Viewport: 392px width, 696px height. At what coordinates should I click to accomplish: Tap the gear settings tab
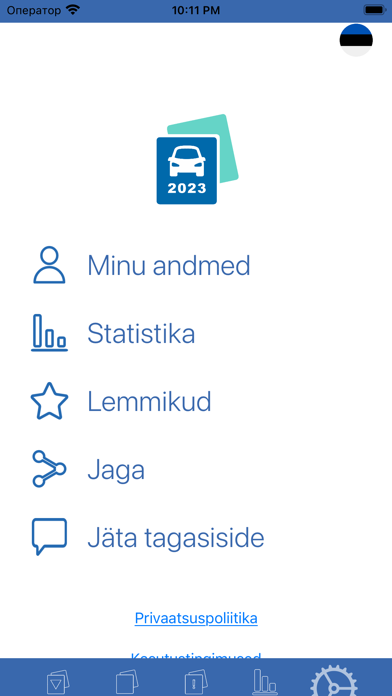pos(334,681)
